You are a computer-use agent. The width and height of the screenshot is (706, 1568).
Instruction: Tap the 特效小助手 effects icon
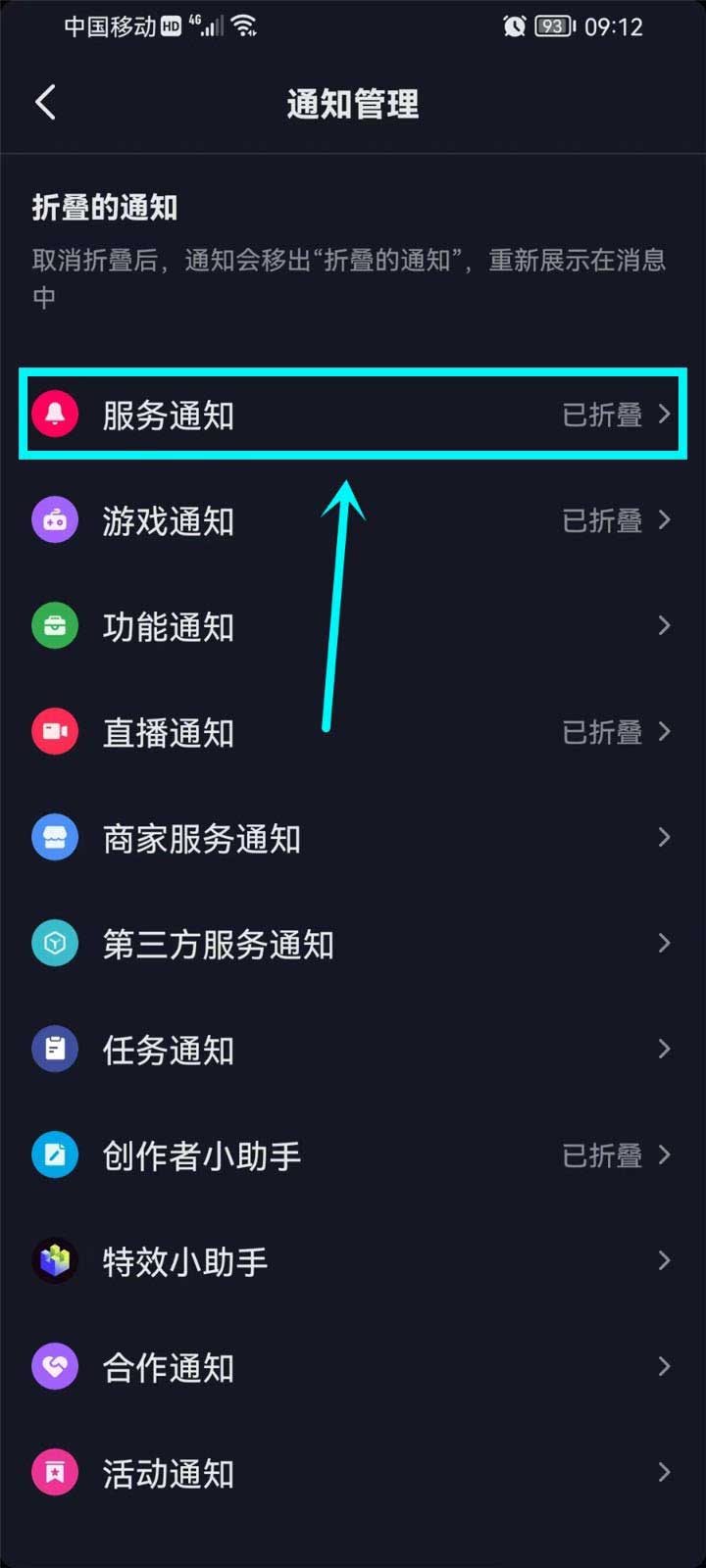(55, 1261)
